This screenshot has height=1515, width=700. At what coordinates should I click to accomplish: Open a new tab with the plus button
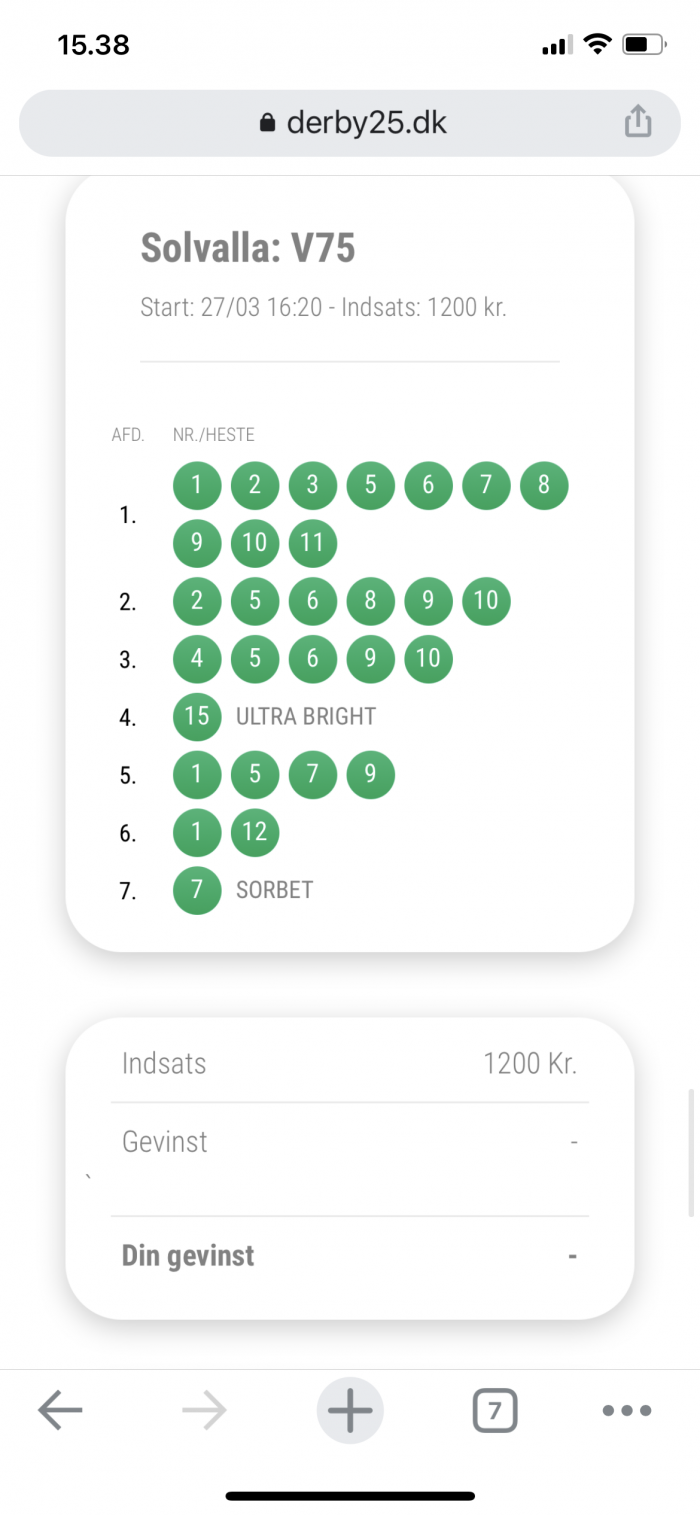(350, 1411)
